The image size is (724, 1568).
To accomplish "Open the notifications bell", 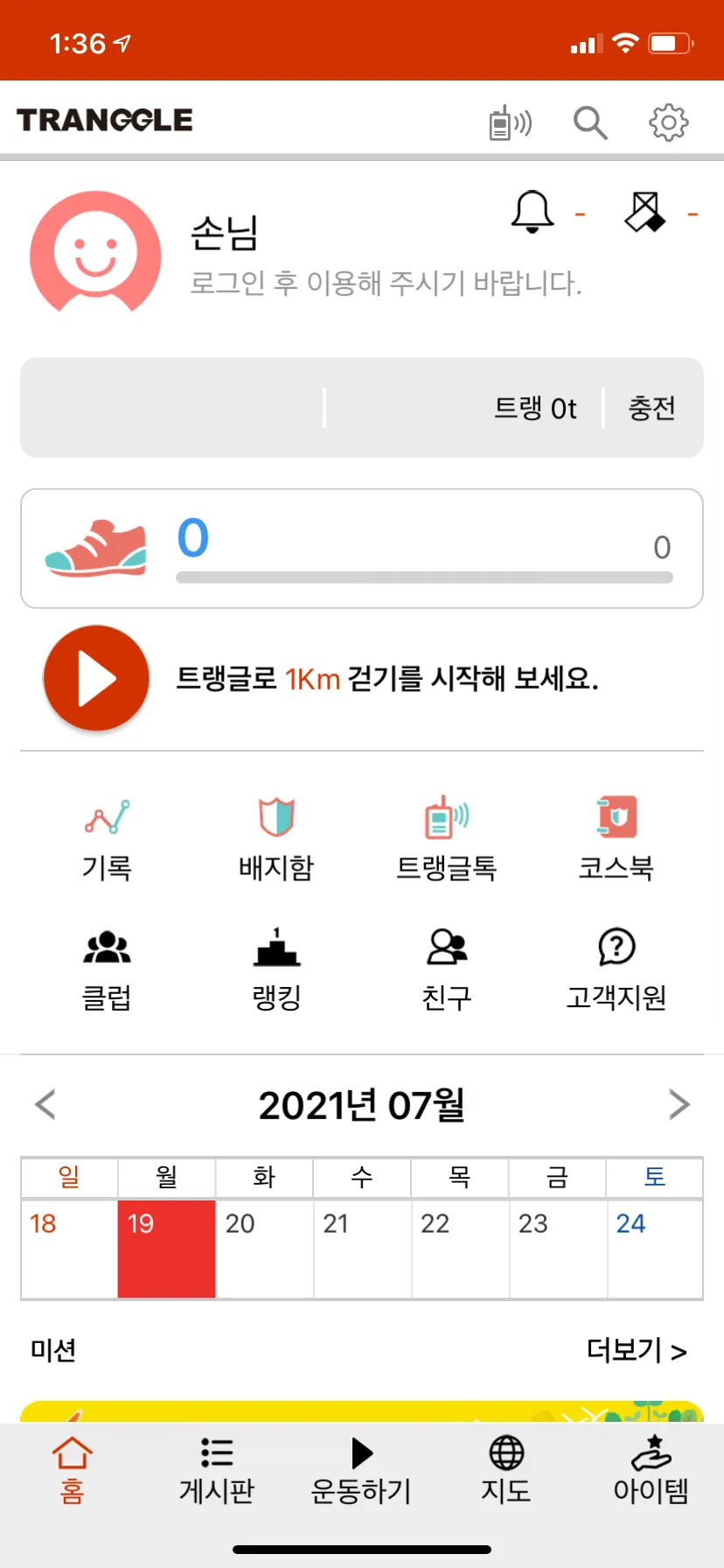I will point(533,212).
